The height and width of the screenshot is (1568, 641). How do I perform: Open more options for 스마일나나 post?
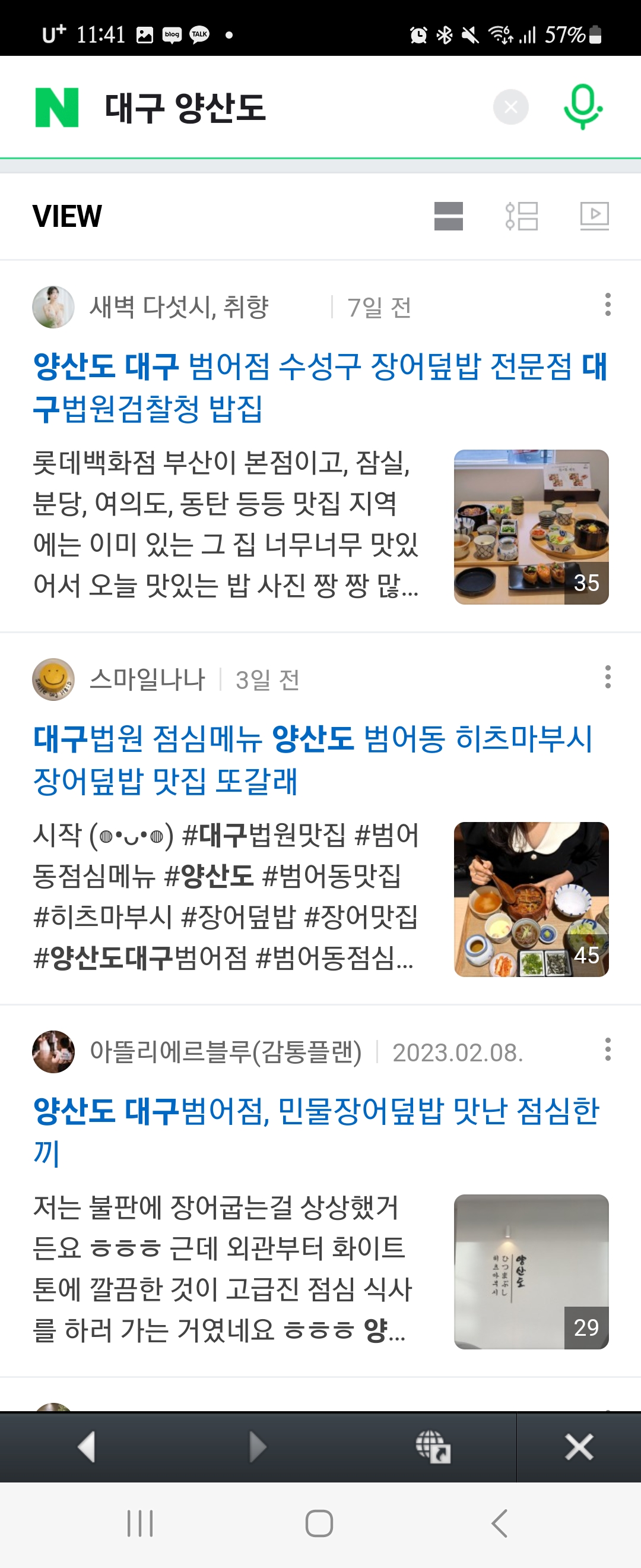click(607, 677)
